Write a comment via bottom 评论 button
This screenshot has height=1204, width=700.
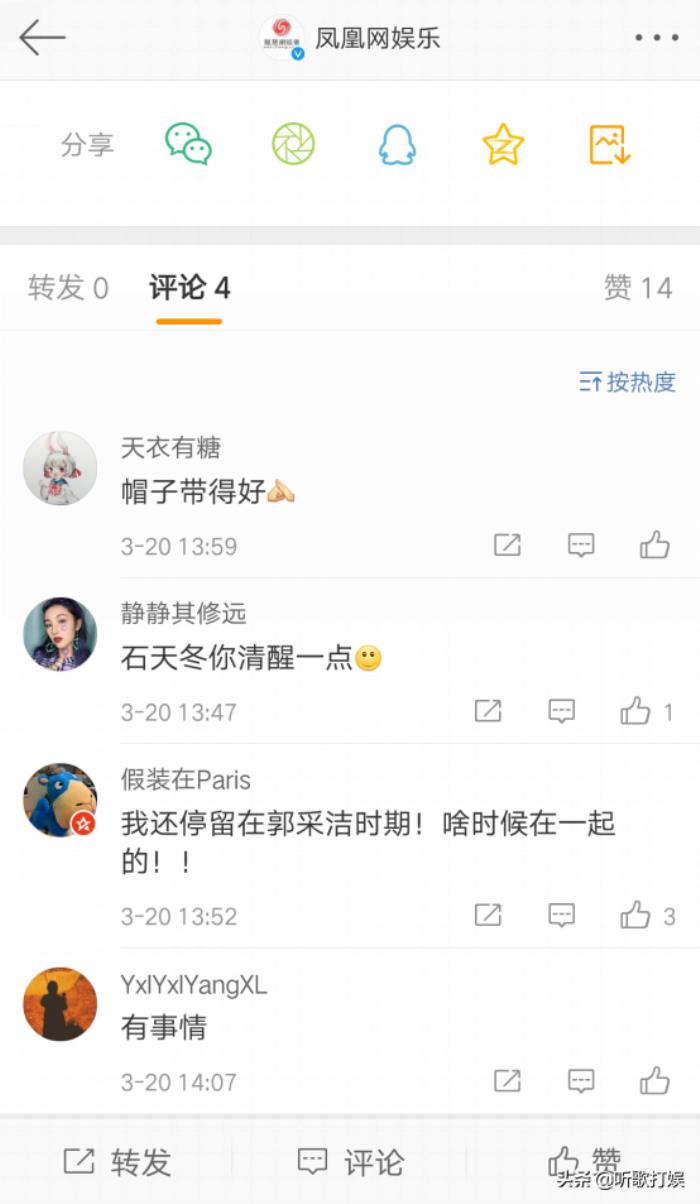click(x=351, y=1162)
